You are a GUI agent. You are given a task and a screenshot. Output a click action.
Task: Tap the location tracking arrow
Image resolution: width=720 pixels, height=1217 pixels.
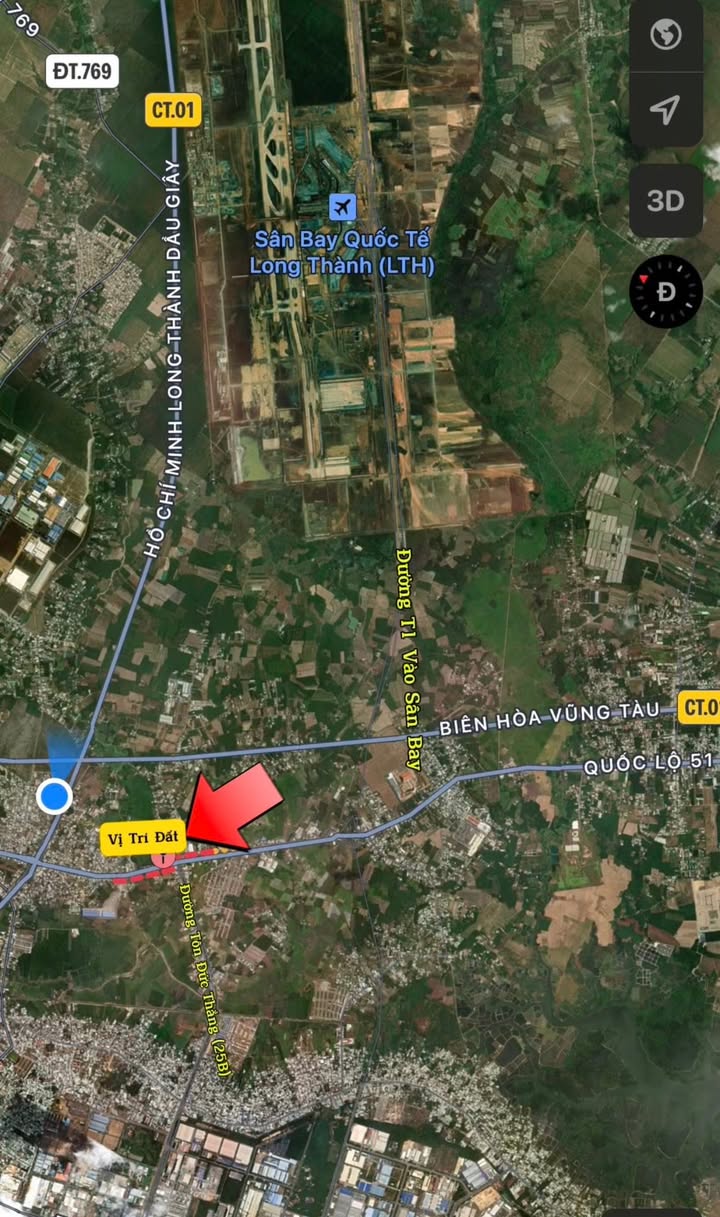click(665, 110)
